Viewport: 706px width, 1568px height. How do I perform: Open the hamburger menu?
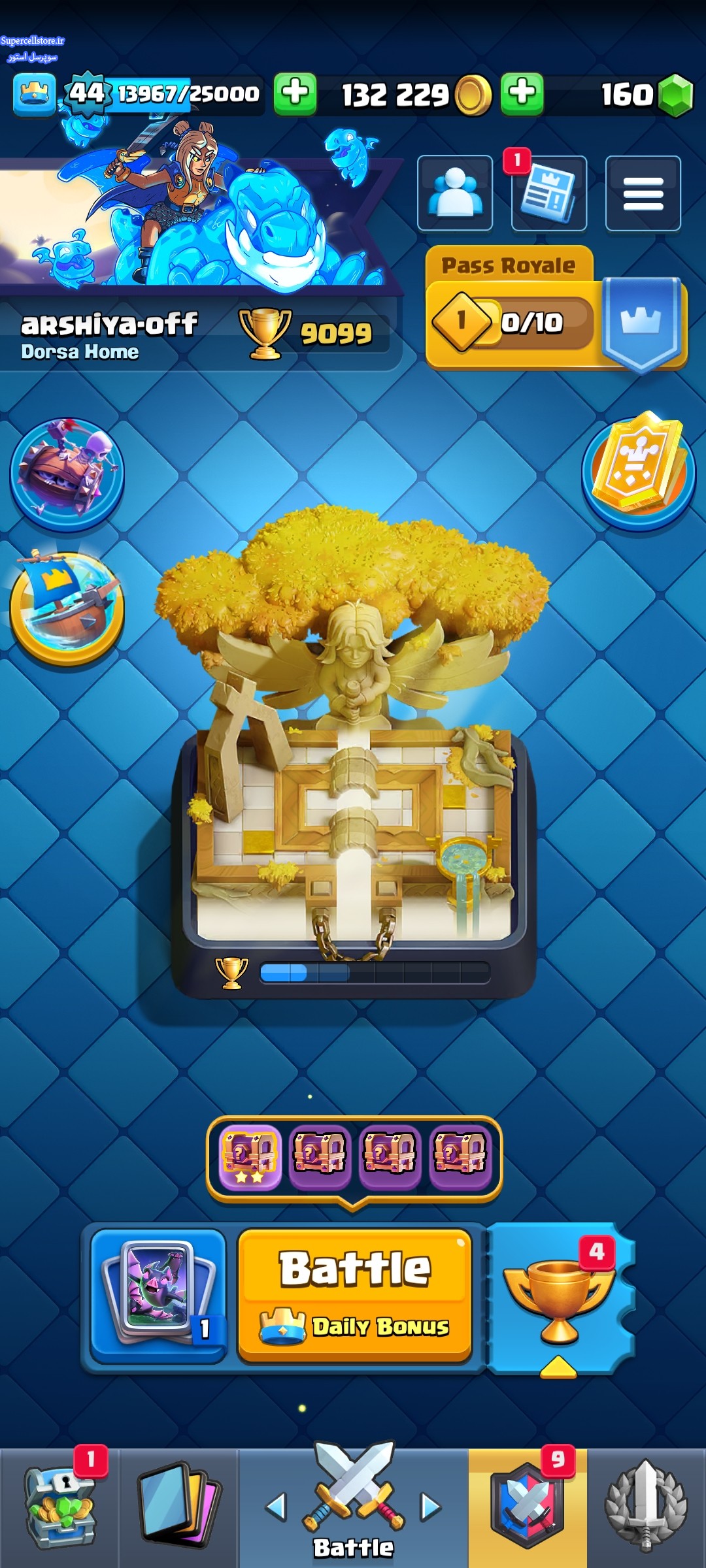643,193
